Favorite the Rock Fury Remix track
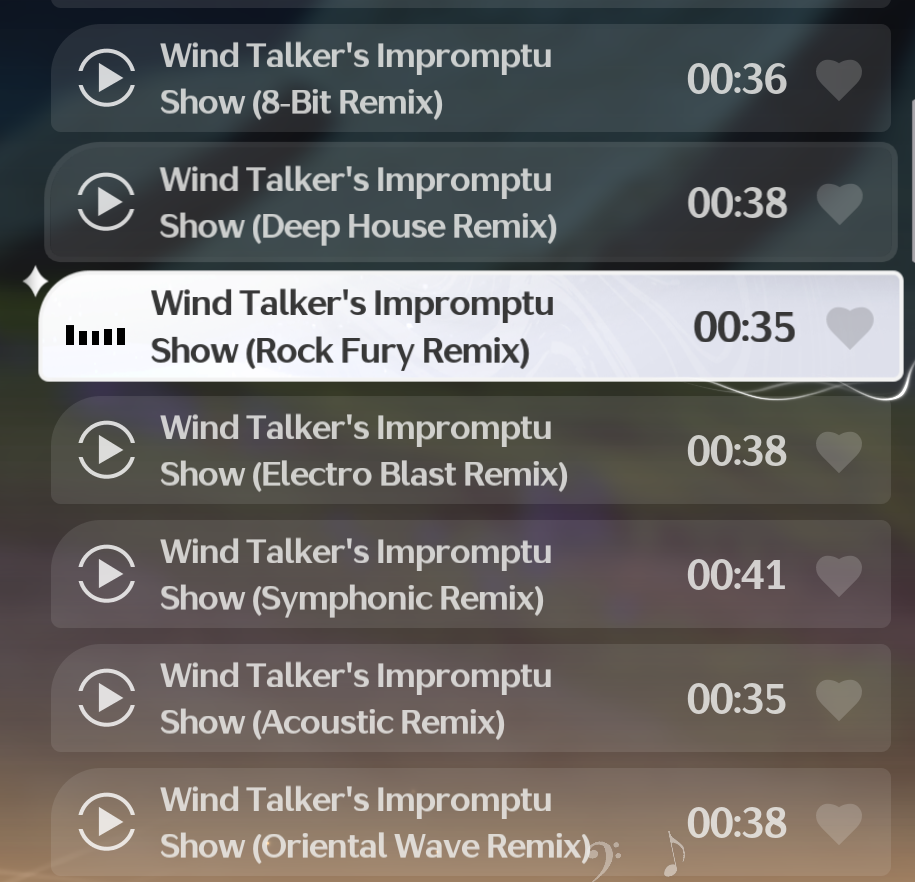The image size is (915, 882). 849,327
